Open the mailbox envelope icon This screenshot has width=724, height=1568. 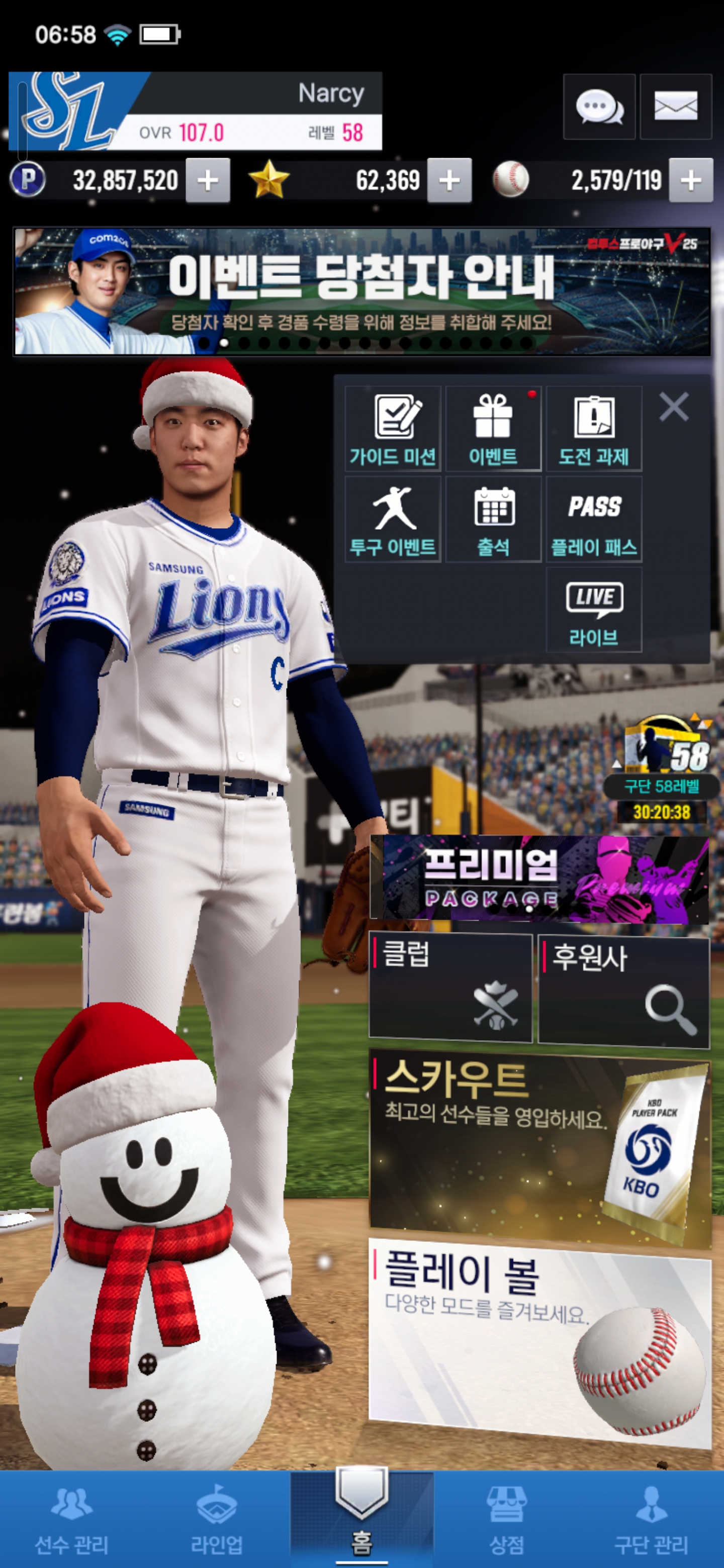[675, 107]
